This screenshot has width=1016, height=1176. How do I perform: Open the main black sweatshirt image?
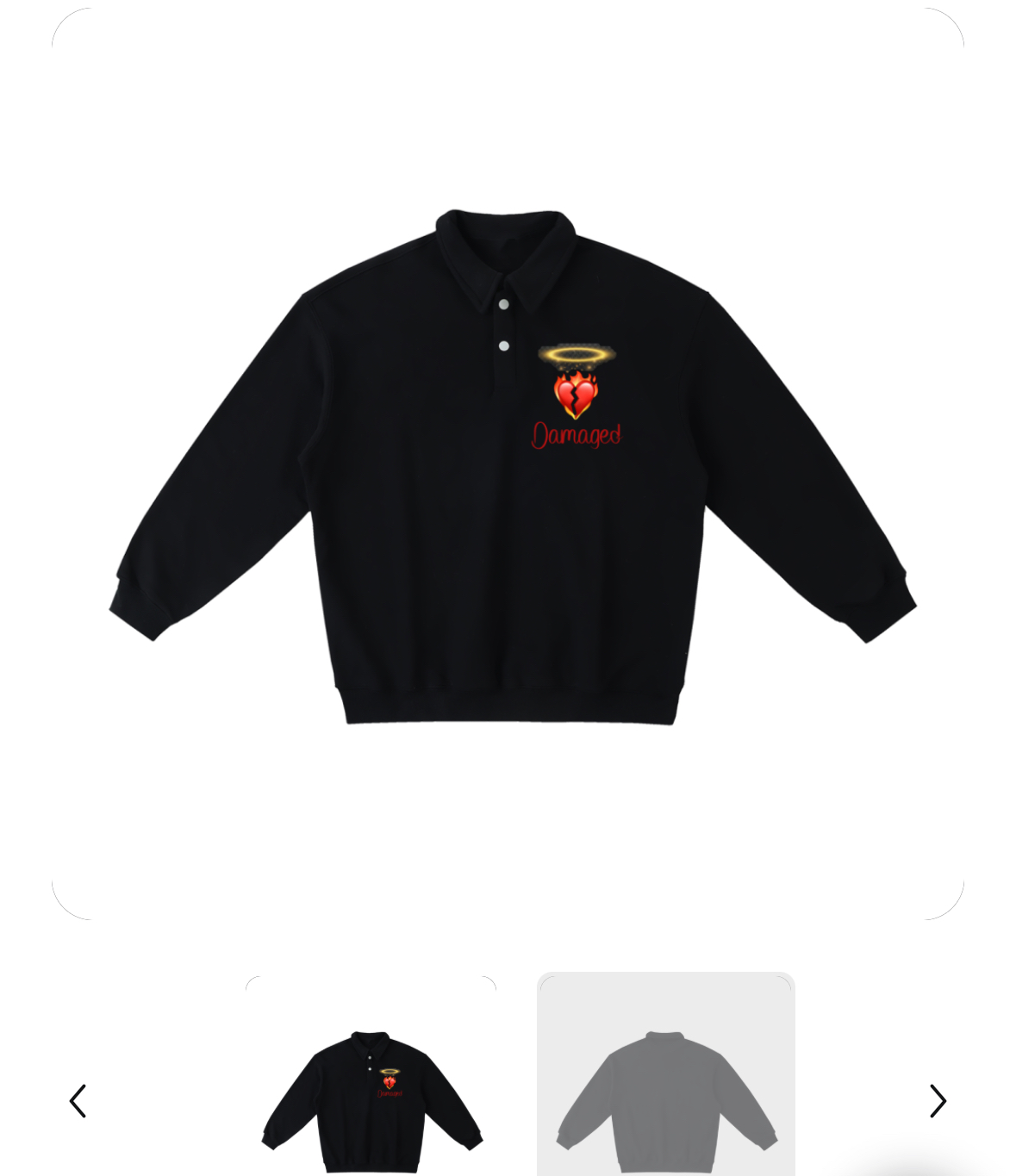tap(508, 465)
